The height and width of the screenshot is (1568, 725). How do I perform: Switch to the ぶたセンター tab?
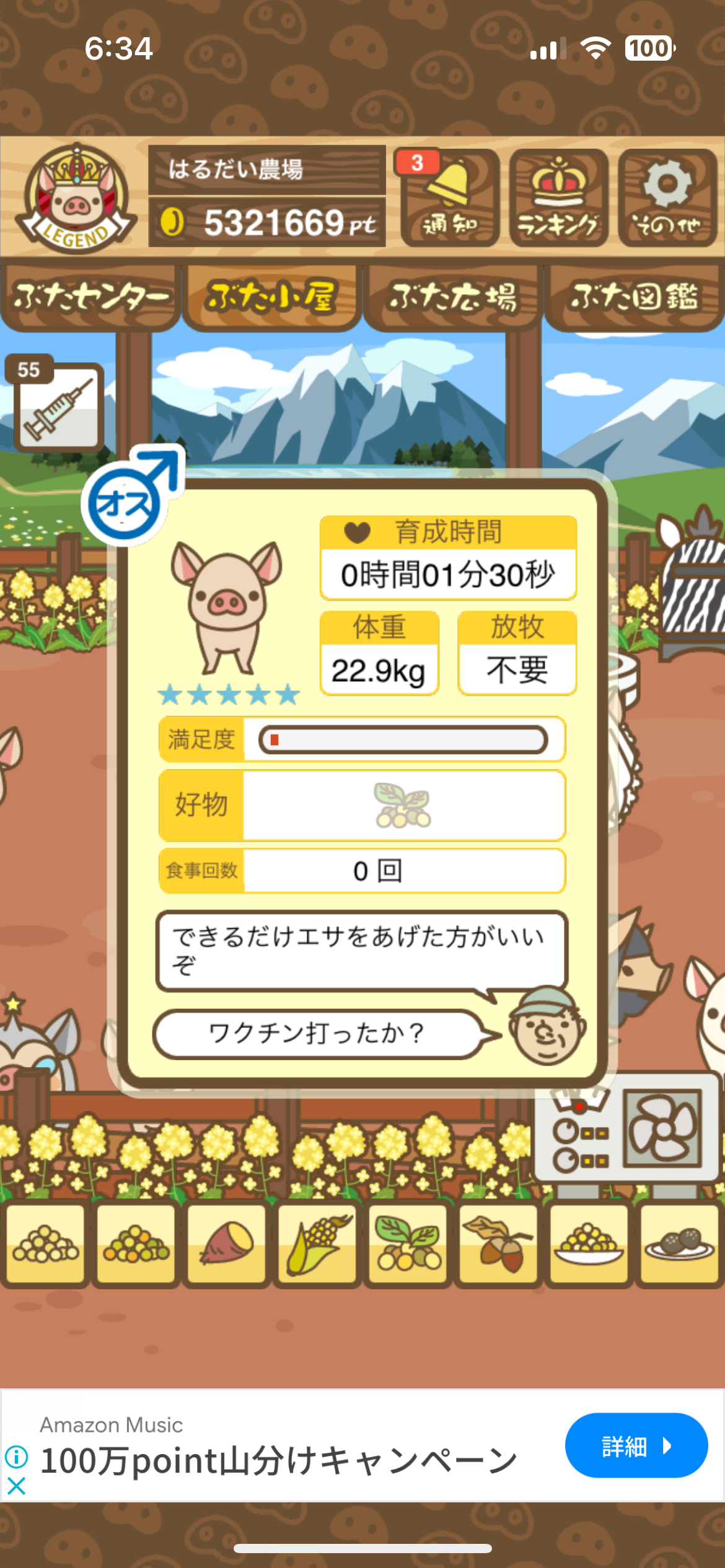click(90, 297)
